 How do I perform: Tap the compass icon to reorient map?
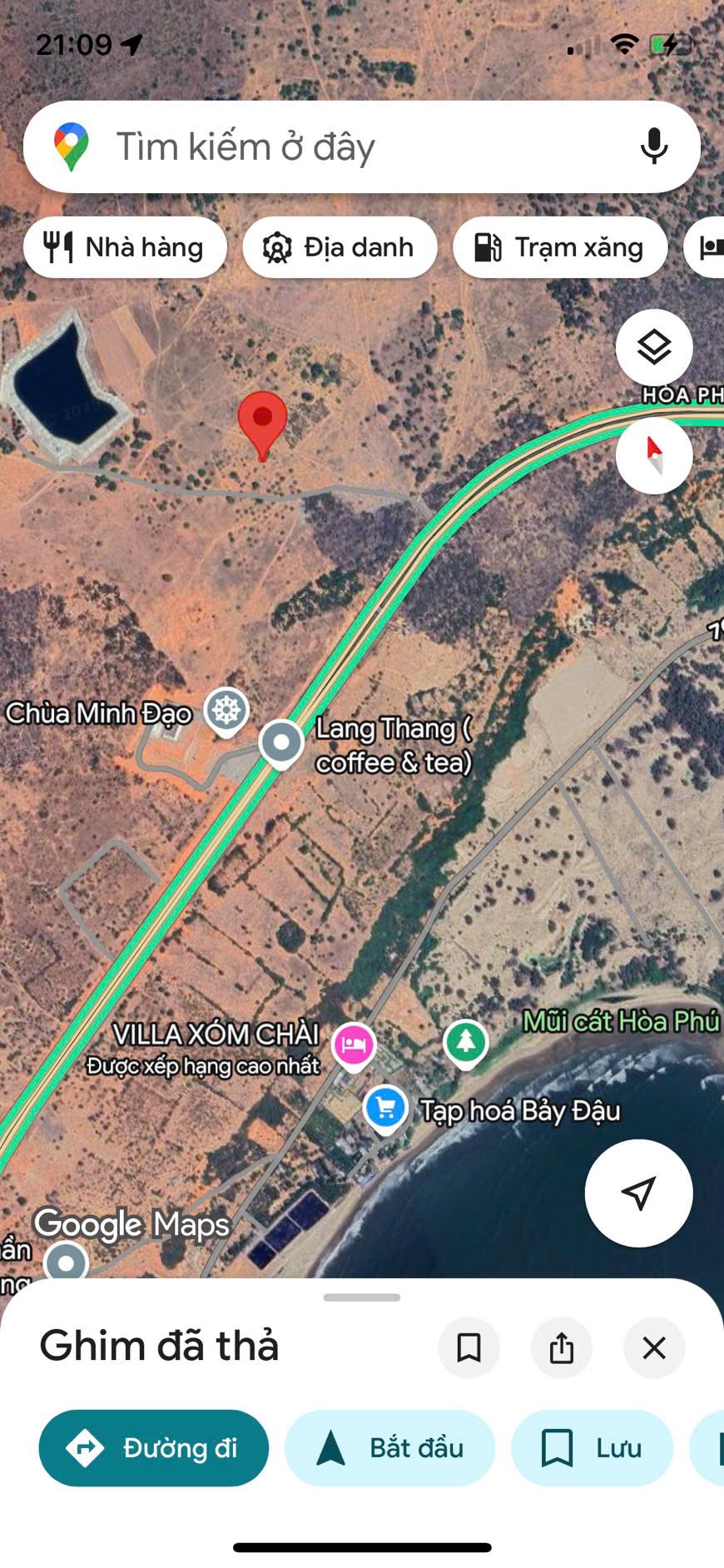[x=654, y=456]
